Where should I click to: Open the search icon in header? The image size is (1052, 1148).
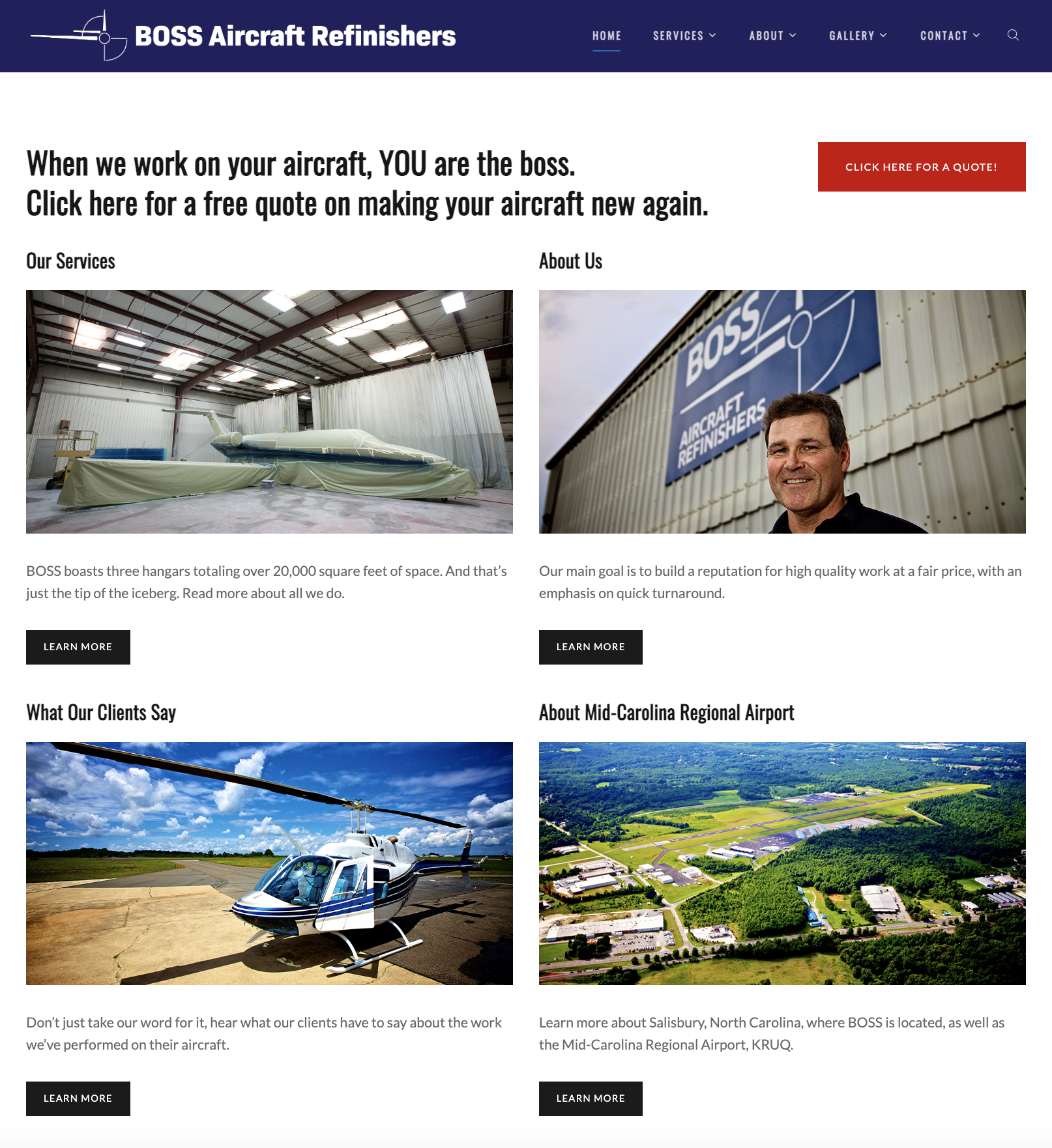click(1013, 35)
